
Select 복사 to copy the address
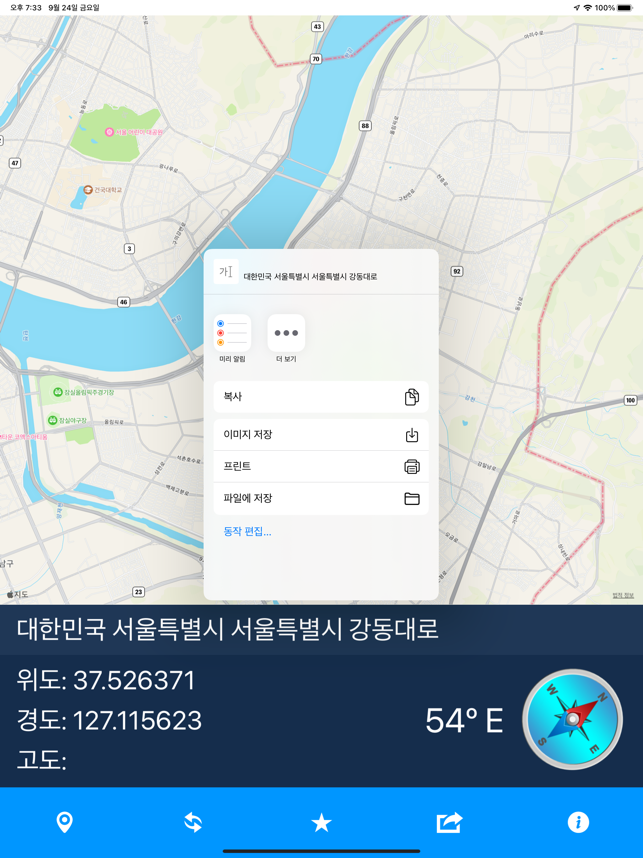tap(320, 397)
